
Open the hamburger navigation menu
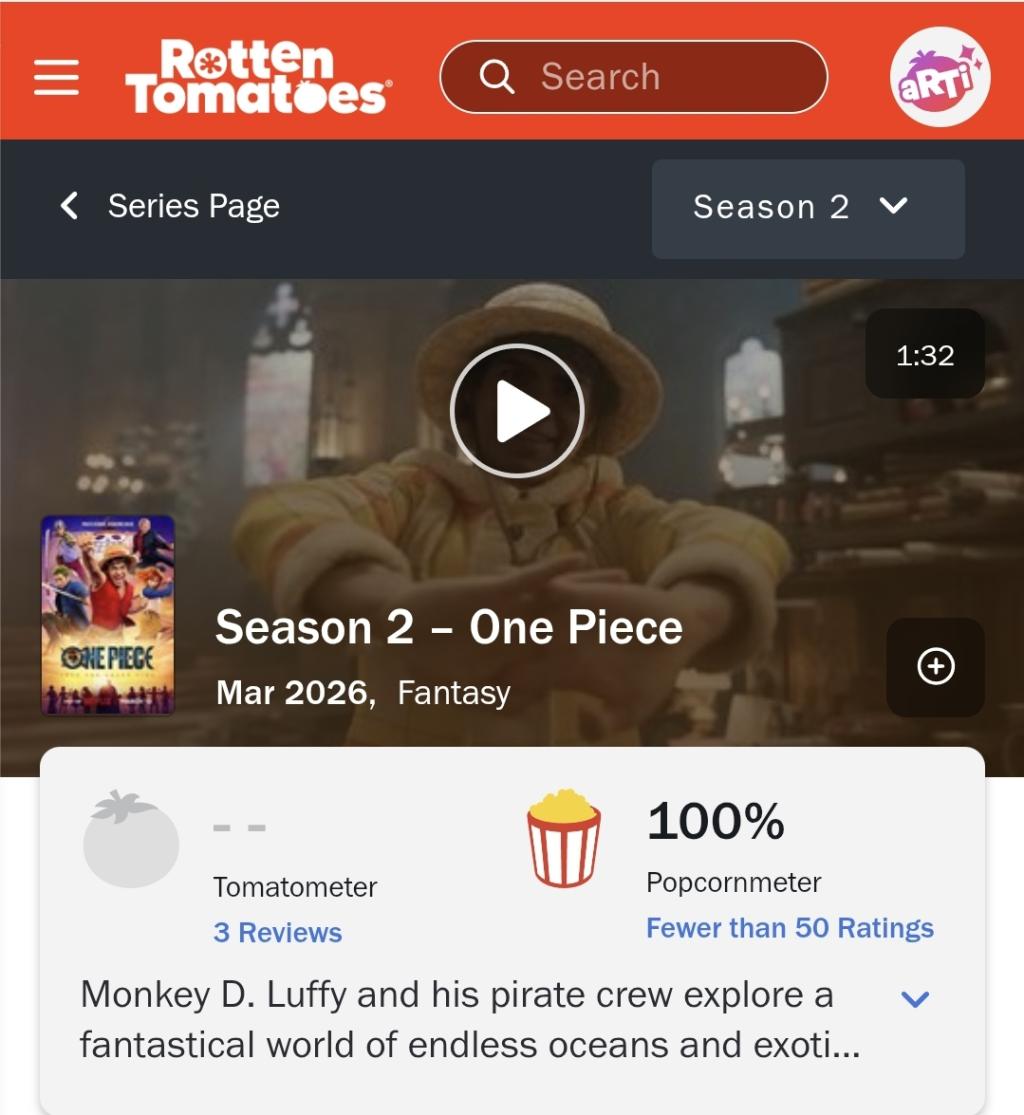(x=56, y=77)
